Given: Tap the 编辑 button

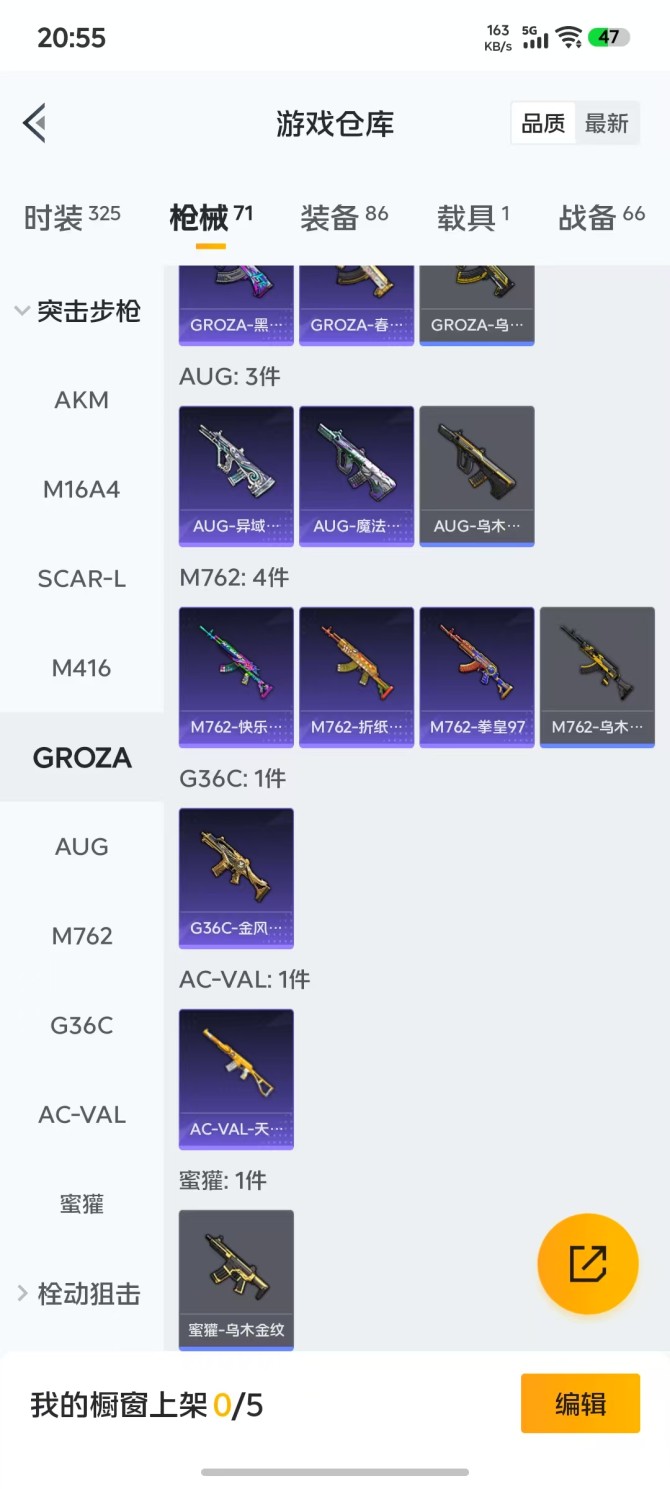Looking at the screenshot, I should (580, 1404).
